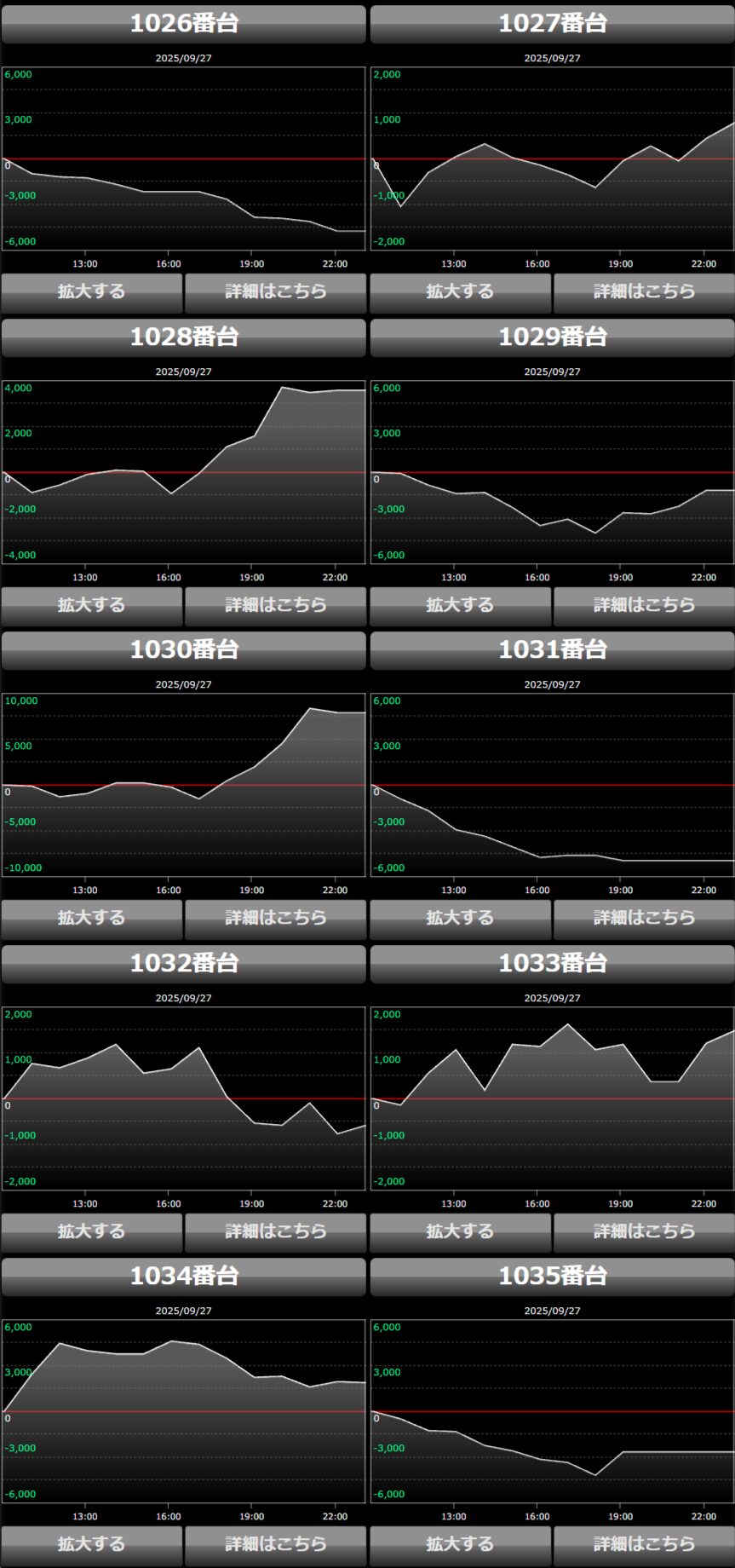This screenshot has height=1568, width=735.
Task: Open 詳細はこちら for machine 1026
Action: click(275, 291)
